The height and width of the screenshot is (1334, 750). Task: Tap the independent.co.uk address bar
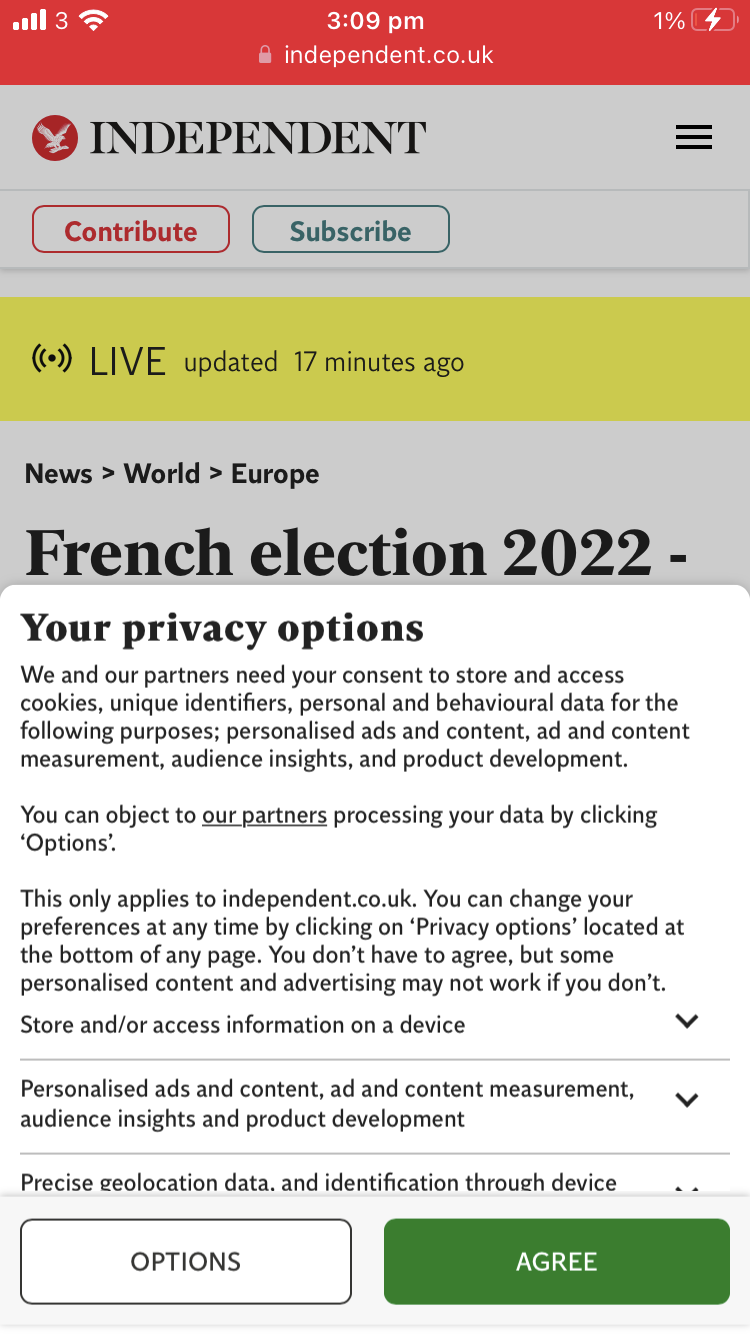[x=375, y=55]
